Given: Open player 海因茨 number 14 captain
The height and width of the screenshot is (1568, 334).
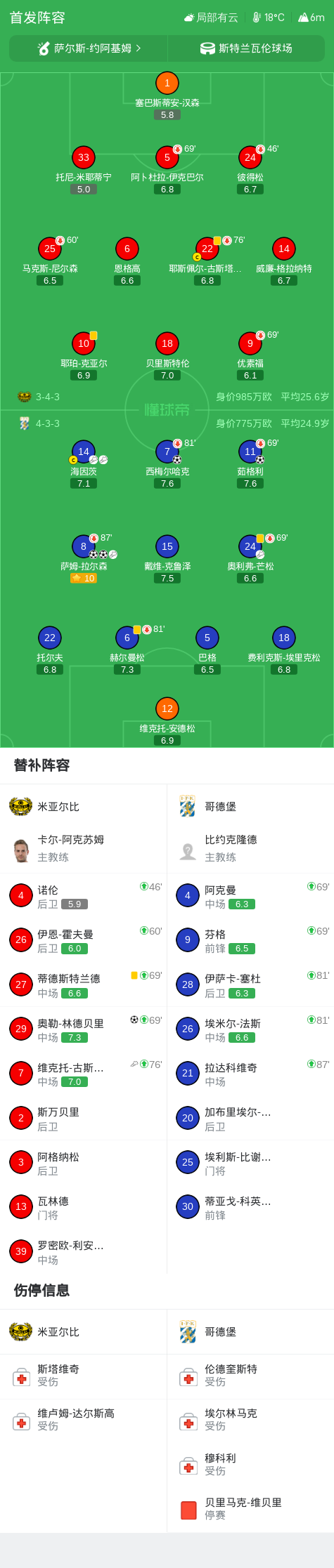Looking at the screenshot, I should 84,464.
